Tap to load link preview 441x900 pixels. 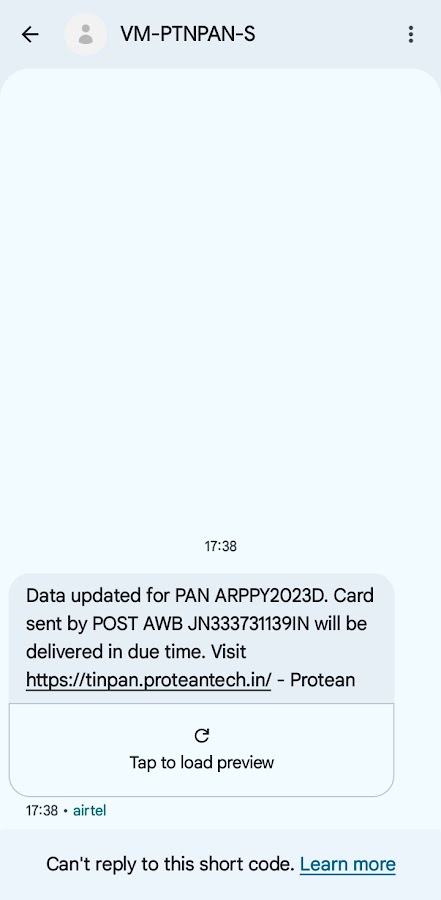coord(202,750)
